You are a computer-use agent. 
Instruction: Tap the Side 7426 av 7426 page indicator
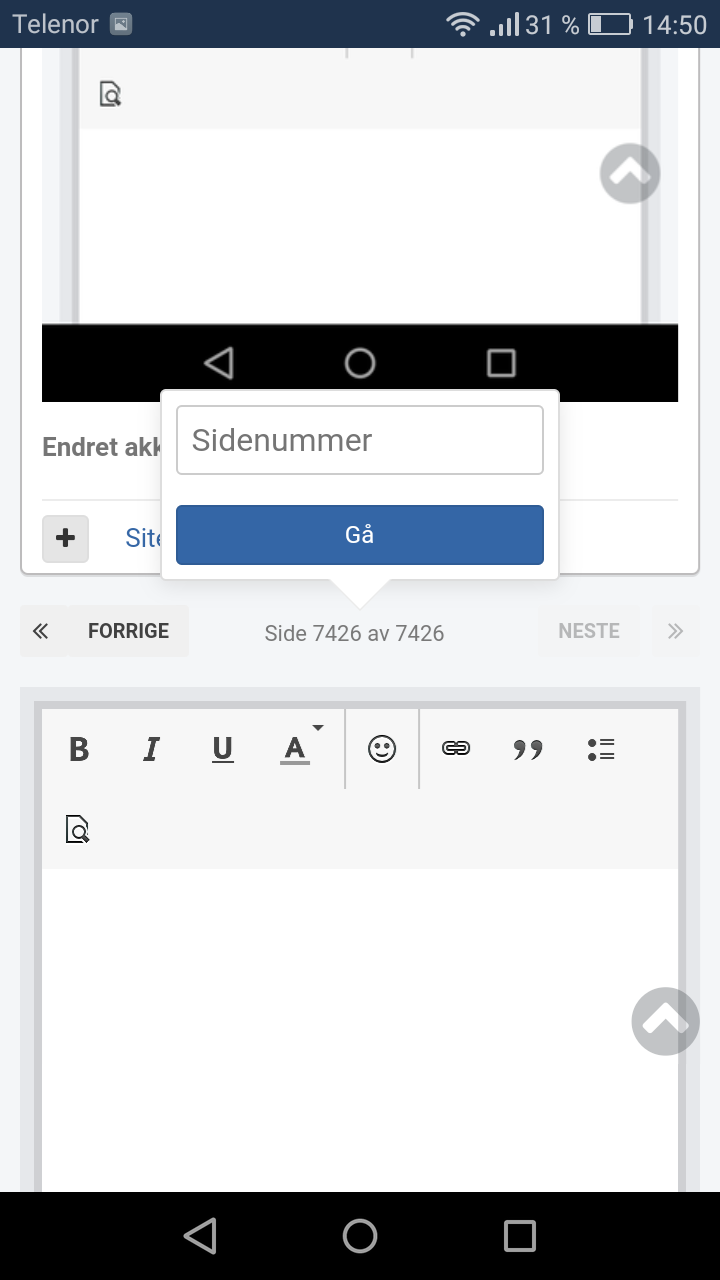354,633
